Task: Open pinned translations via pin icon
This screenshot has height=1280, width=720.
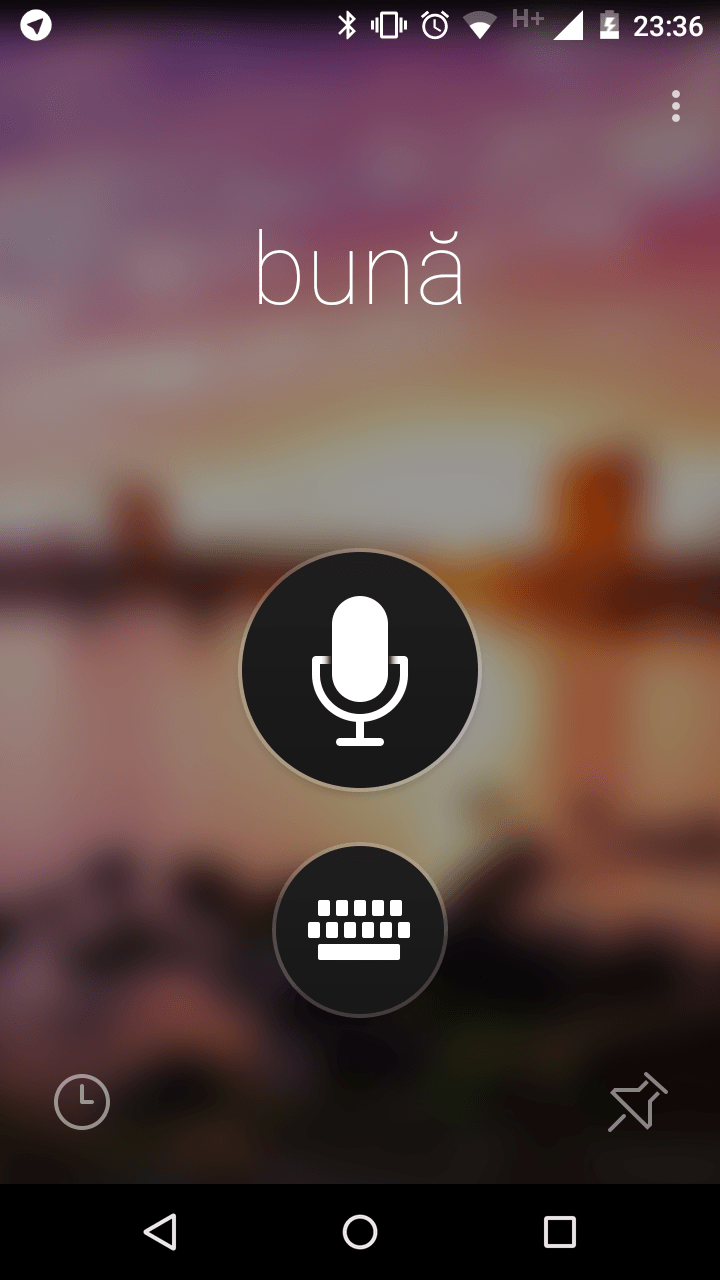Action: coord(637,1102)
